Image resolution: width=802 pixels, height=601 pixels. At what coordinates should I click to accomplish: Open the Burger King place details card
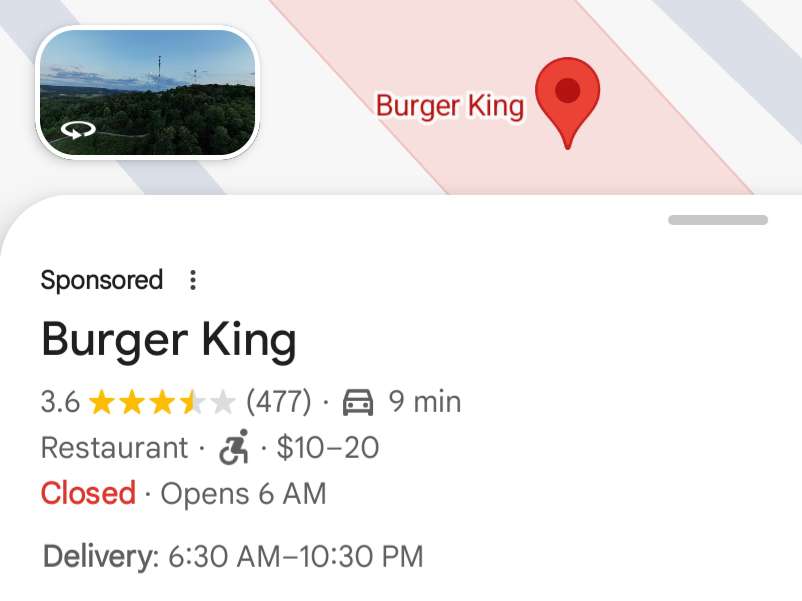[x=169, y=340]
